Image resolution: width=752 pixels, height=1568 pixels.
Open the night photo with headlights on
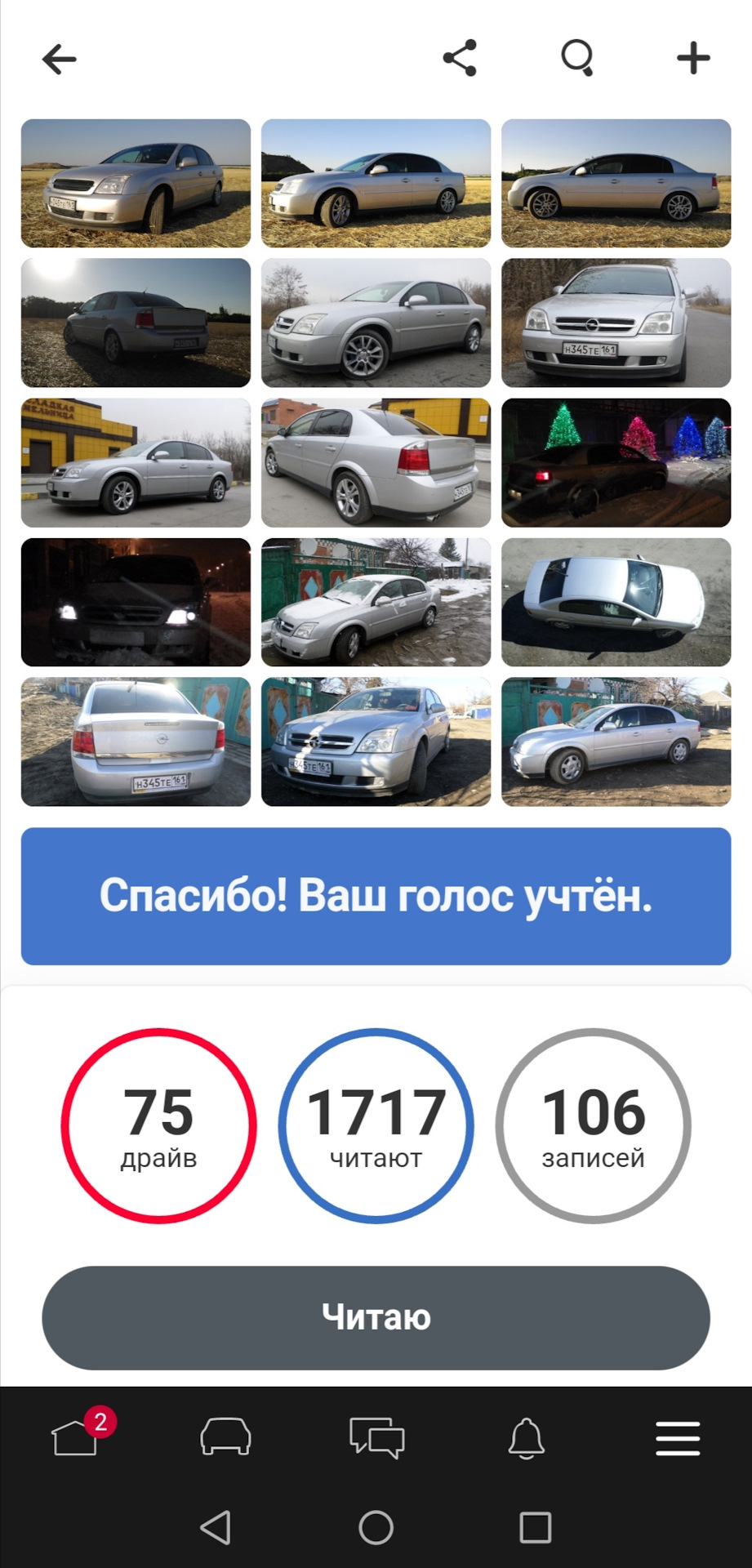(136, 602)
